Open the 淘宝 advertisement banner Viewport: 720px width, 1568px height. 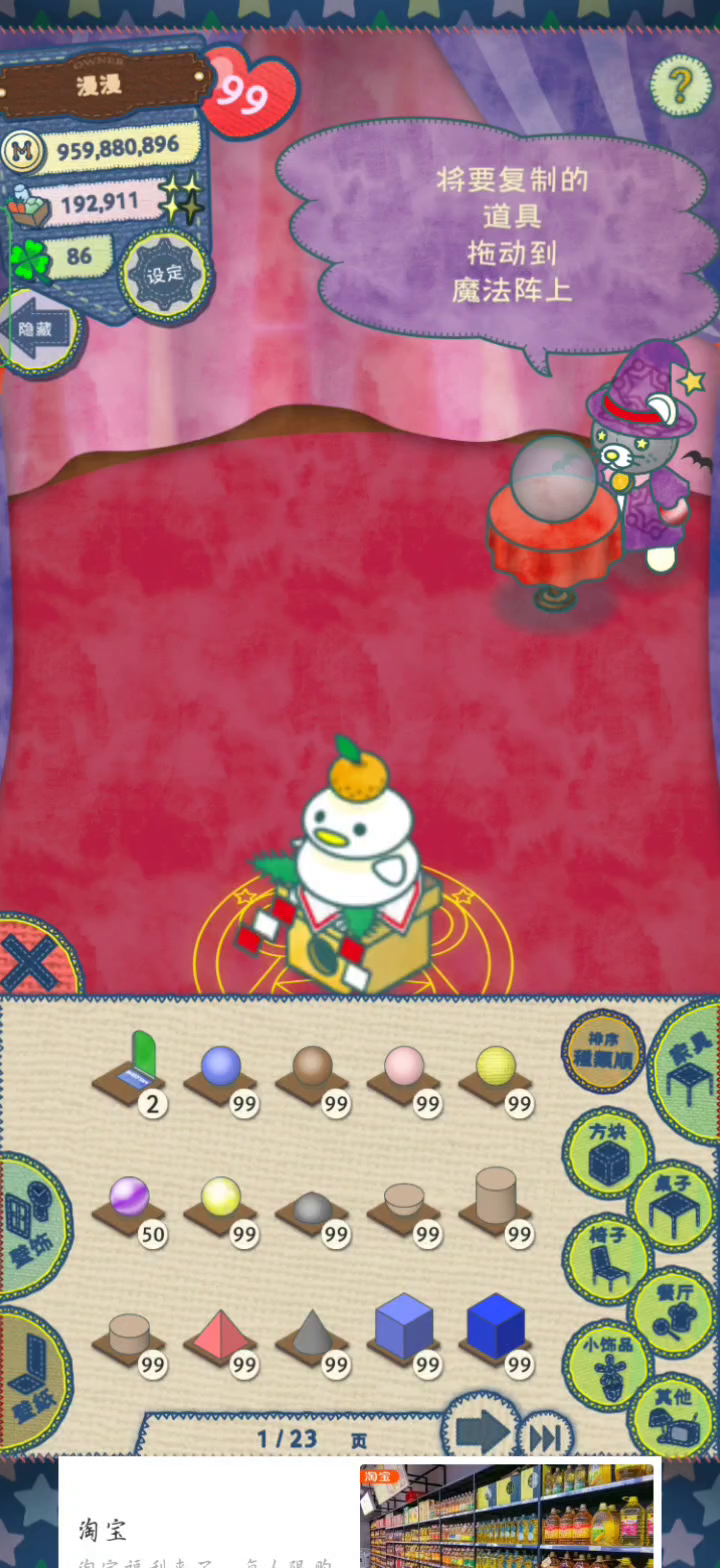pyautogui.click(x=360, y=1514)
